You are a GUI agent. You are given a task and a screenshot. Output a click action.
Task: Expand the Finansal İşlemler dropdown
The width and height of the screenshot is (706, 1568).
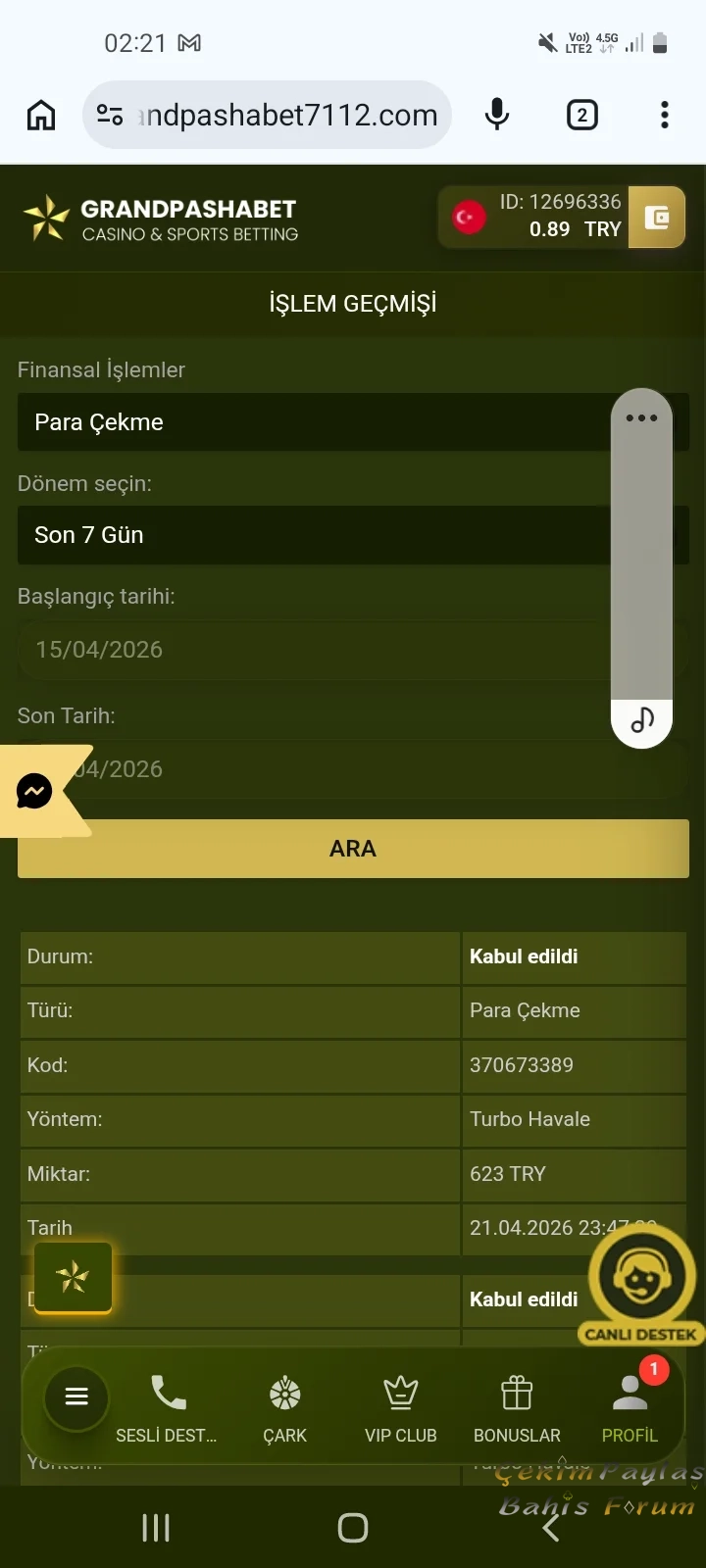click(314, 422)
